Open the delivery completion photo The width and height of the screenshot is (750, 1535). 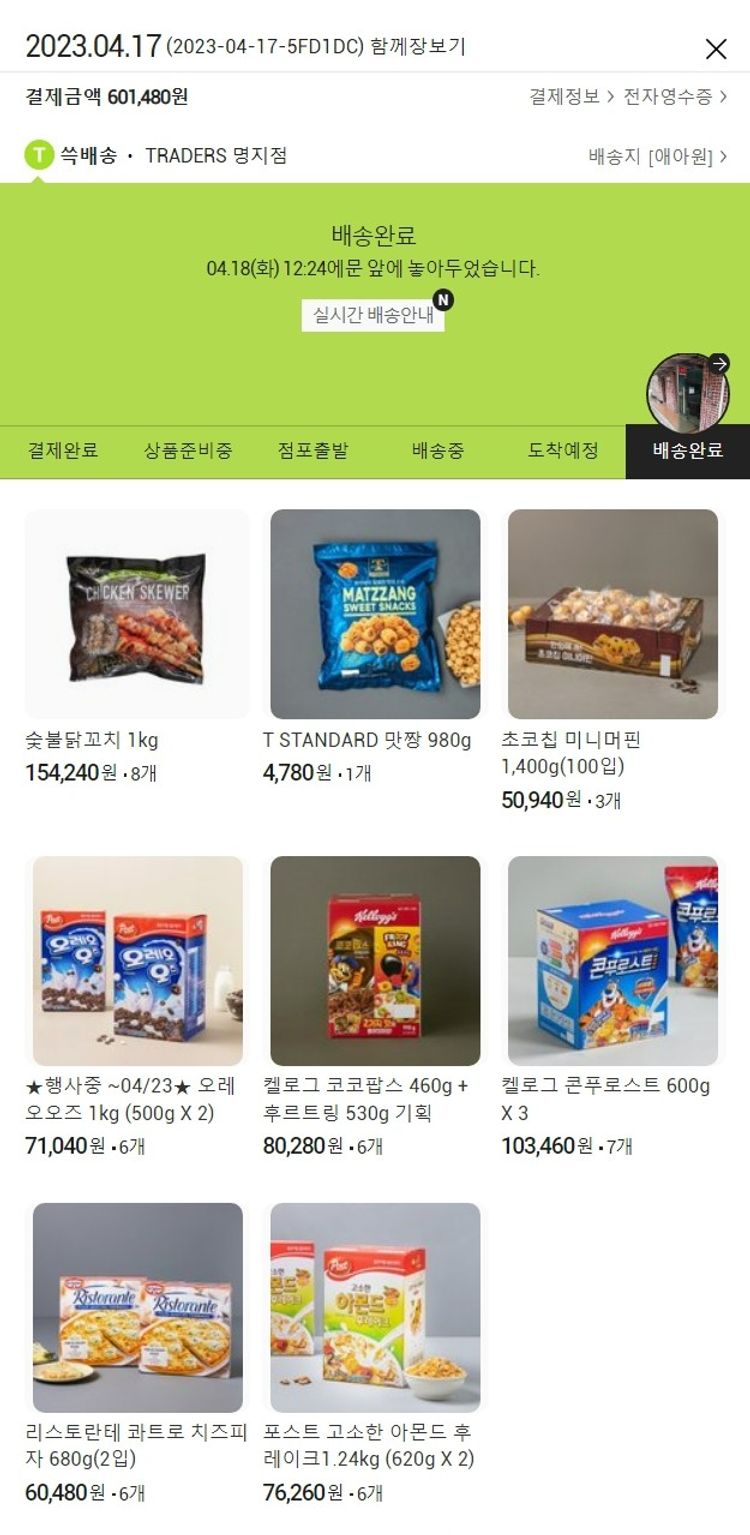tap(688, 392)
